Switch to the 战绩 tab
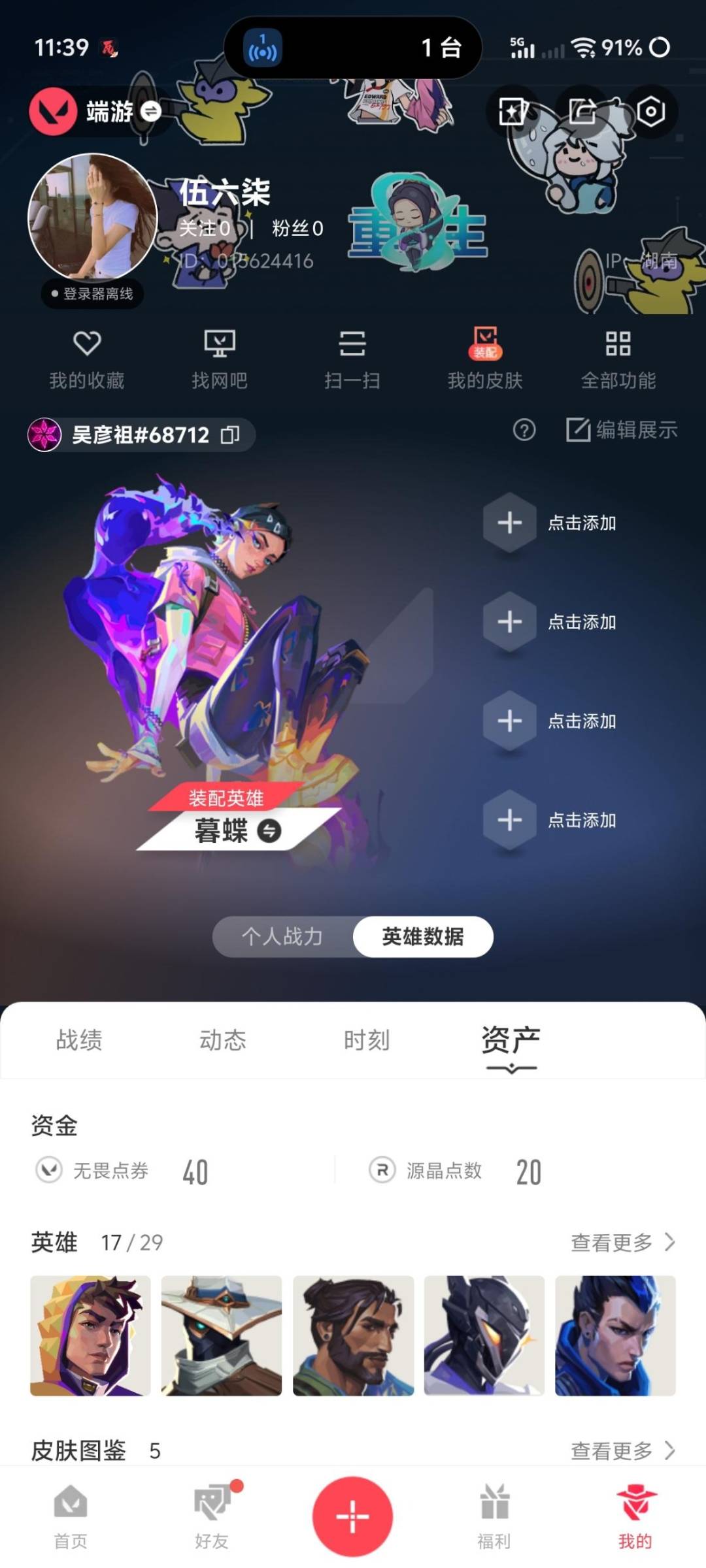The image size is (706, 1568). [78, 1040]
